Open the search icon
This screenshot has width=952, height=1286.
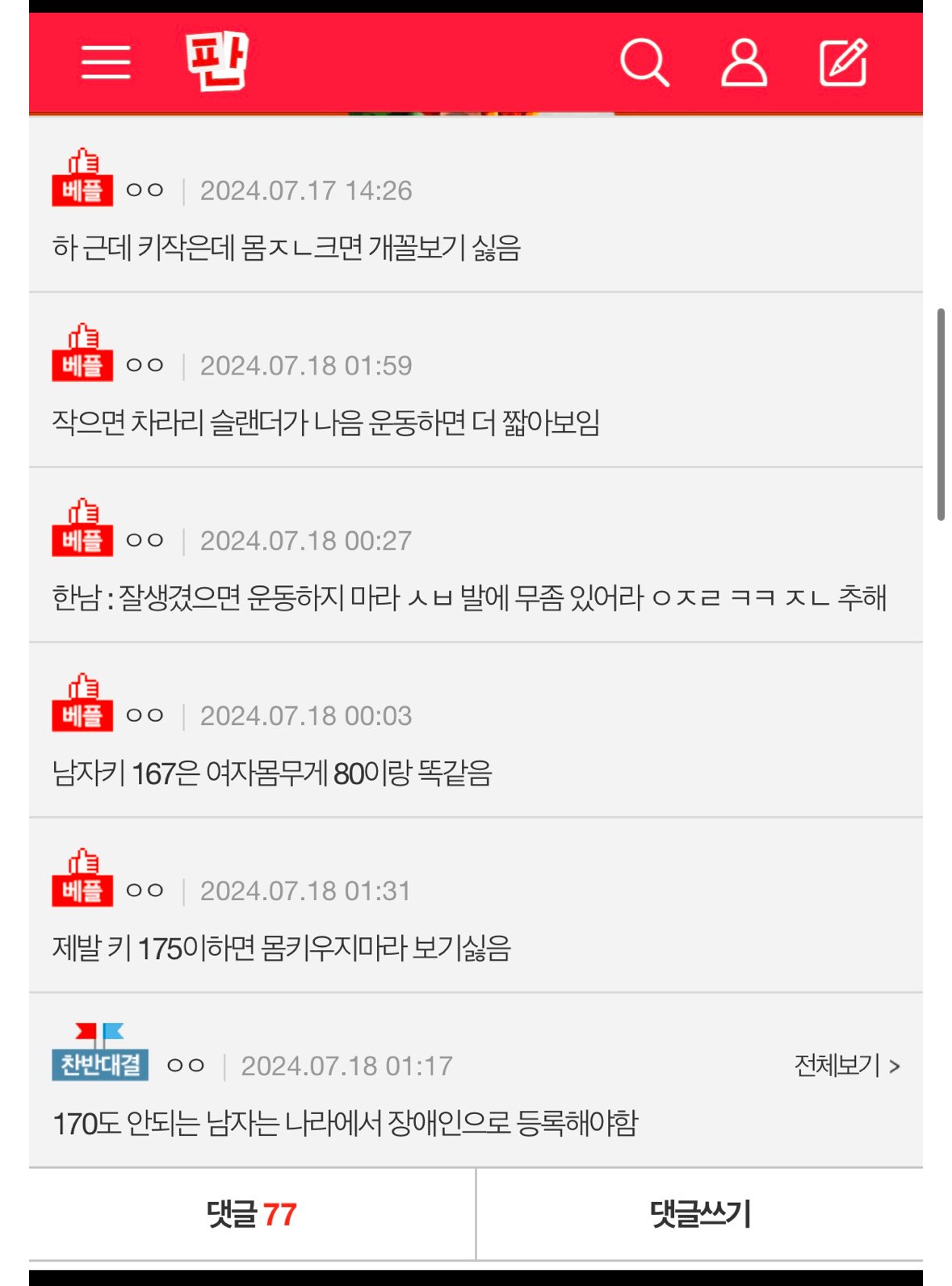point(644,62)
